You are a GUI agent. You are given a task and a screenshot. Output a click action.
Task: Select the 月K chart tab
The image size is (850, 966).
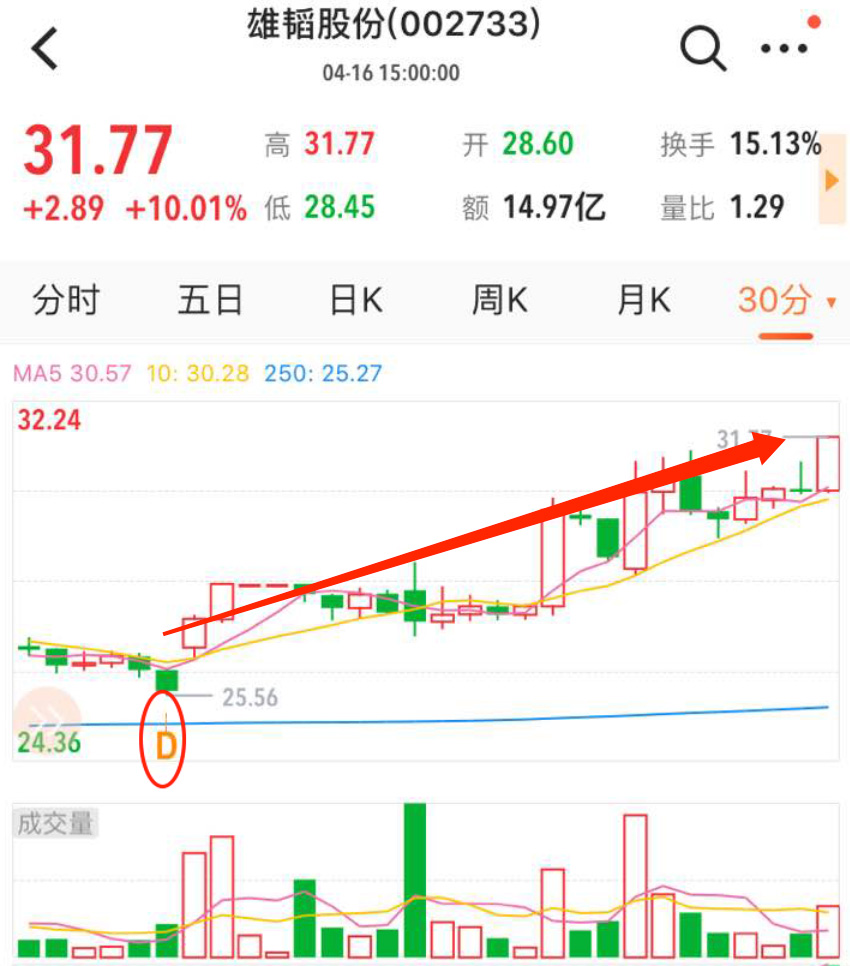[x=644, y=300]
